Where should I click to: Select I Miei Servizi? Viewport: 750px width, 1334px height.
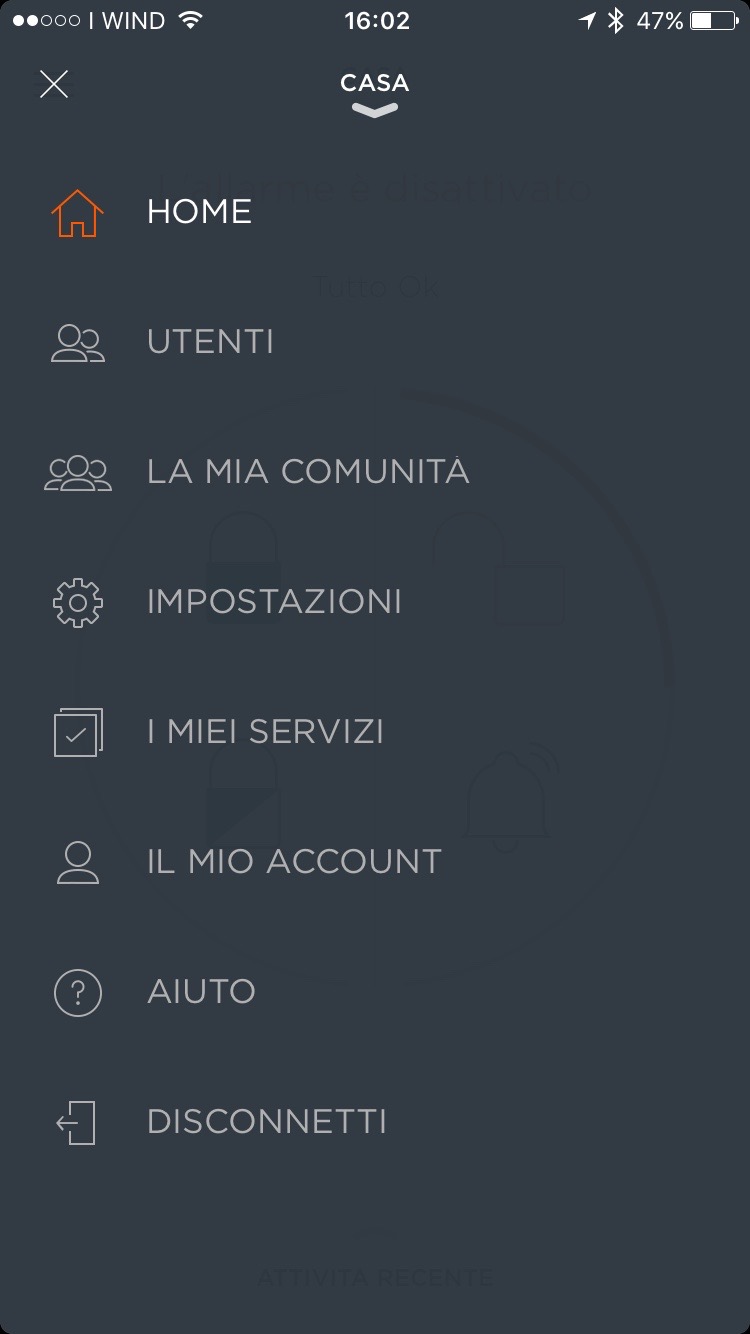click(x=265, y=732)
